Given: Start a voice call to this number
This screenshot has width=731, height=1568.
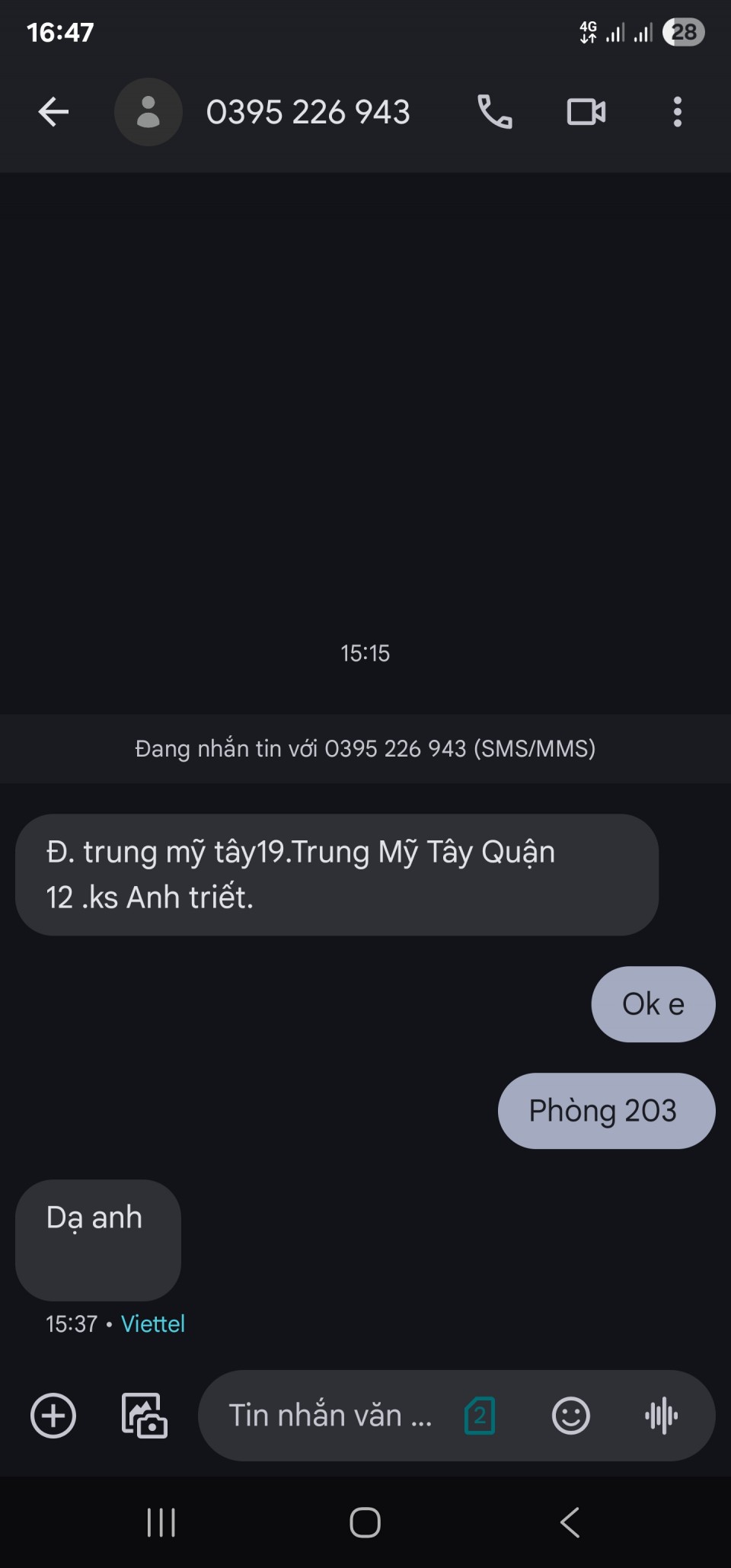Looking at the screenshot, I should tap(495, 112).
